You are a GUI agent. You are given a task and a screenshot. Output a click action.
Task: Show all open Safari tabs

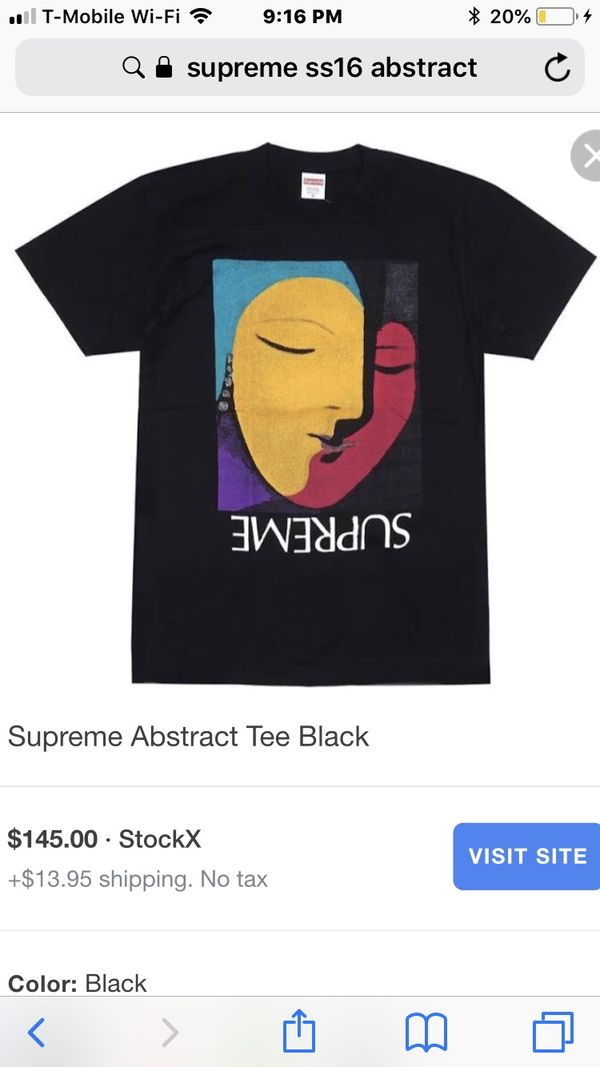[552, 1032]
